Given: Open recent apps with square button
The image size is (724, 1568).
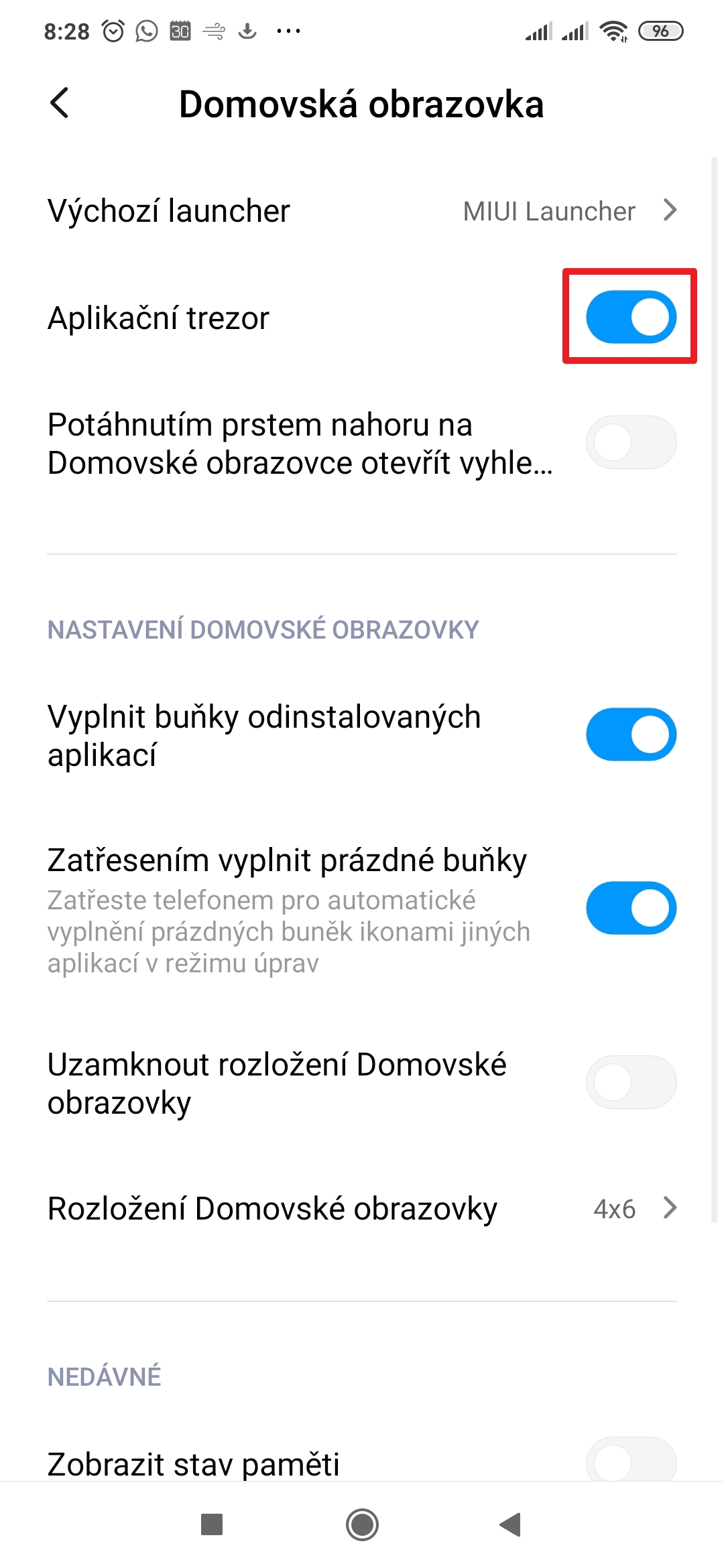Looking at the screenshot, I should click(x=212, y=1525).
